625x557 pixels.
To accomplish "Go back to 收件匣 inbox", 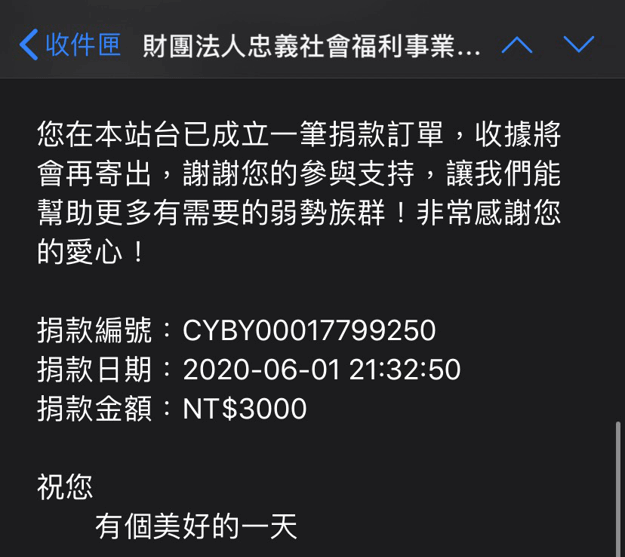I will [x=70, y=45].
